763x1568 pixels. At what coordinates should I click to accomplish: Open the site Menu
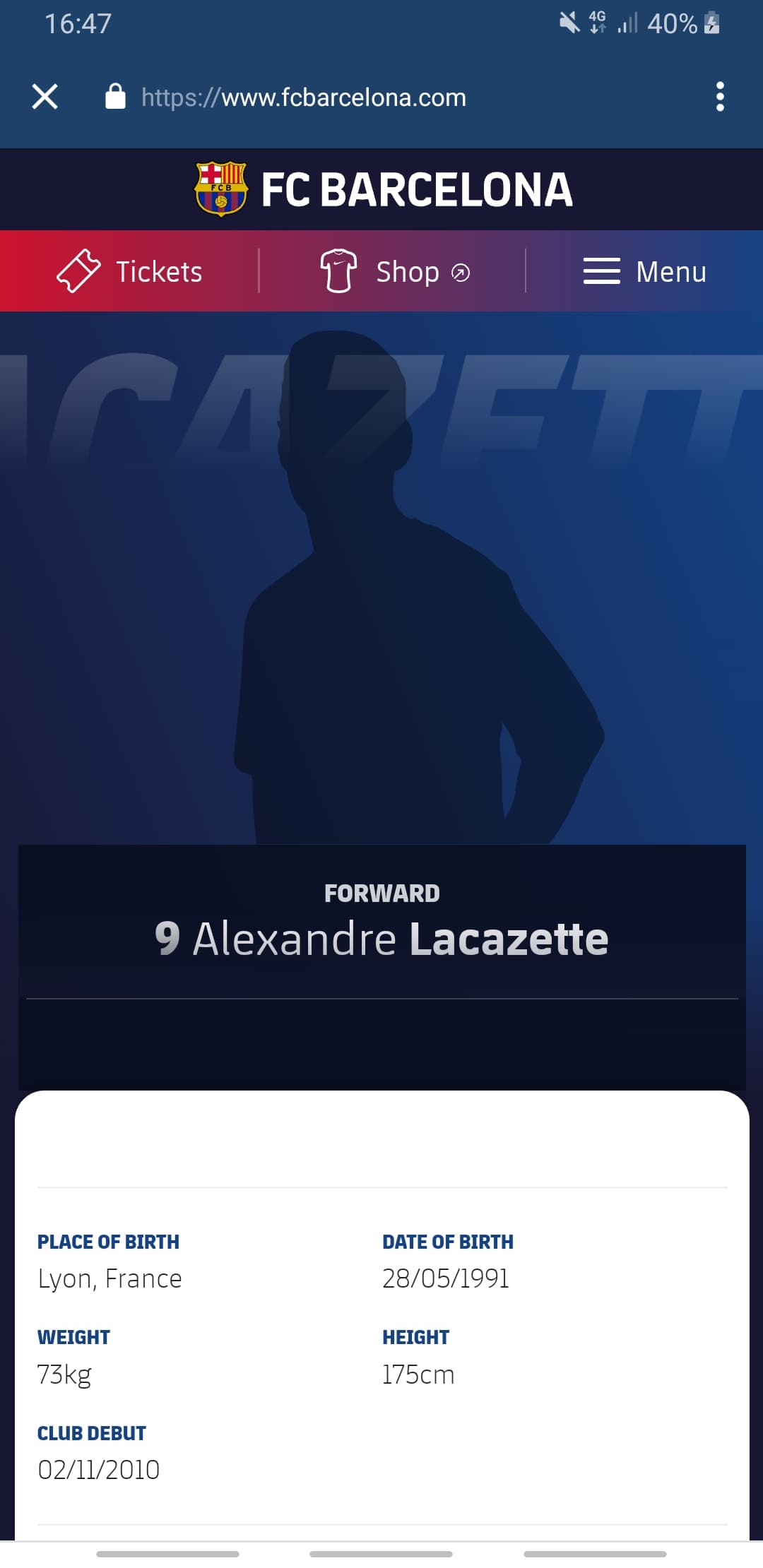[x=644, y=271]
